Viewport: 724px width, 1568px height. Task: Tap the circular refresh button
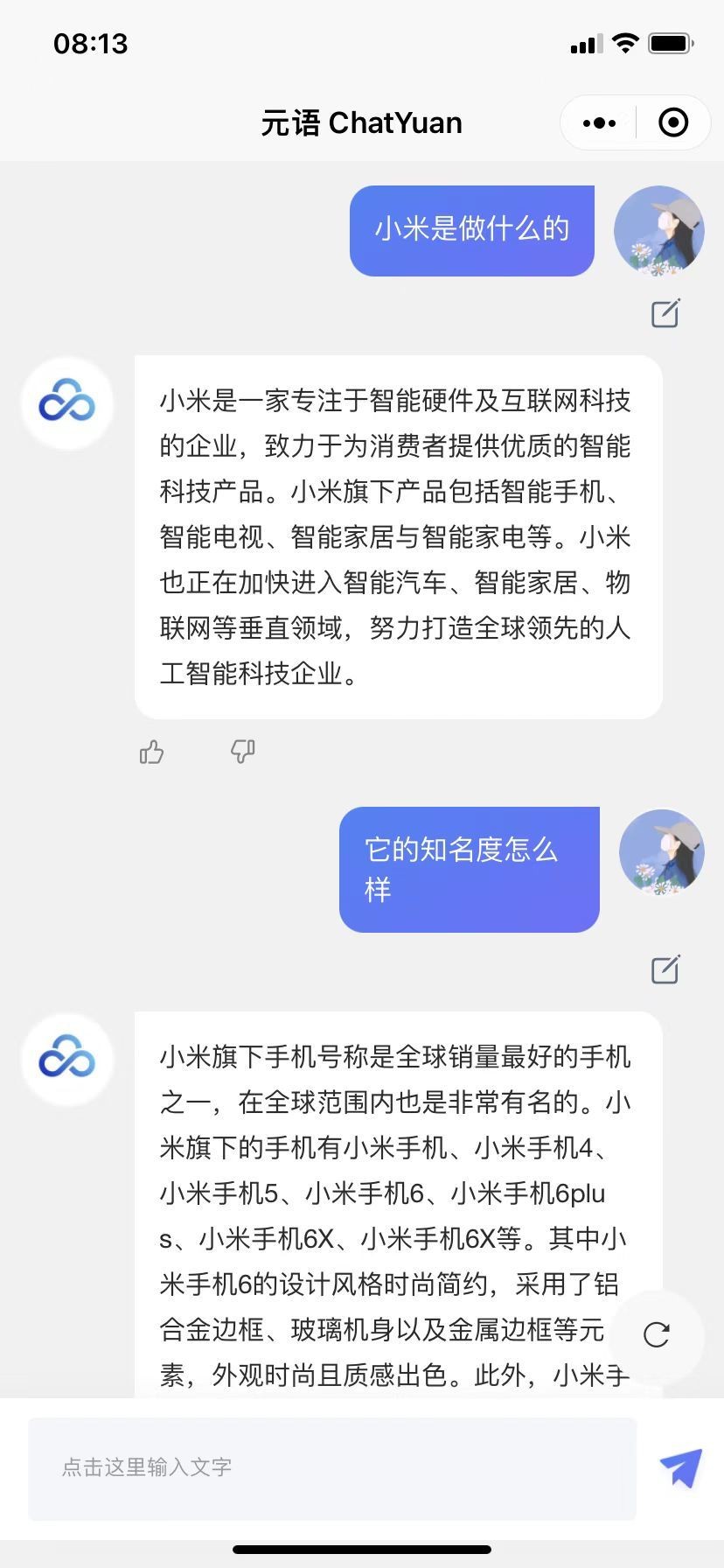point(657,1334)
